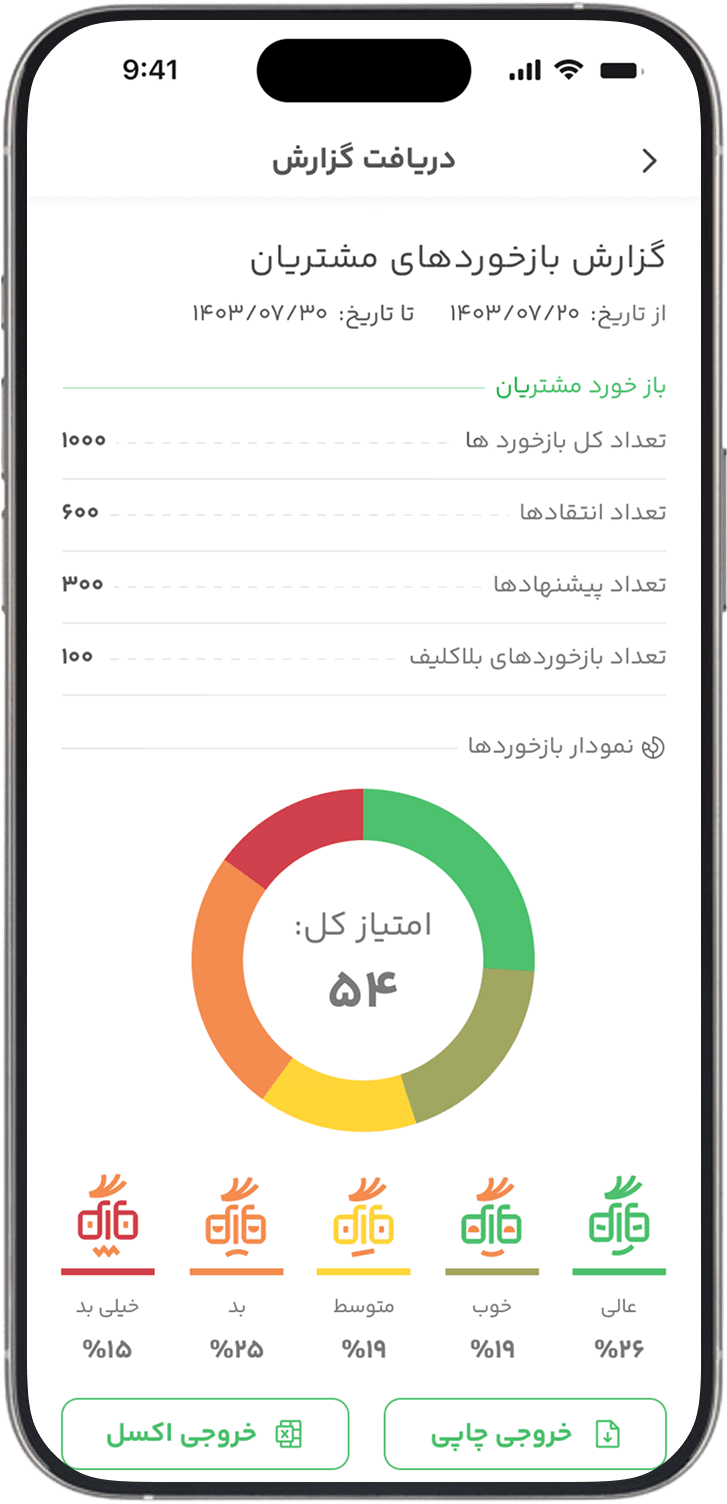Export the report to Excel (خروجی اکسل)
Viewport: 727px width, 1504px height.
pos(205,1433)
